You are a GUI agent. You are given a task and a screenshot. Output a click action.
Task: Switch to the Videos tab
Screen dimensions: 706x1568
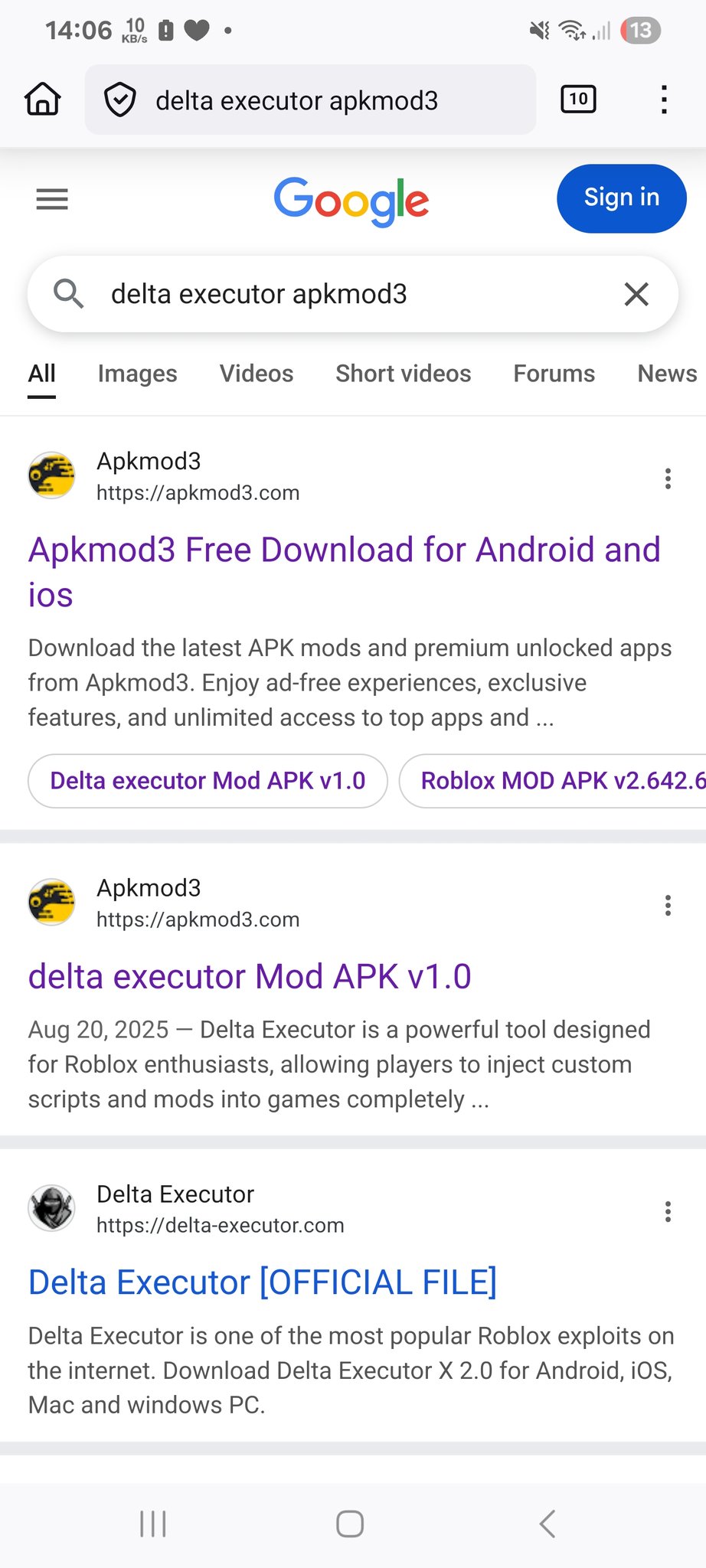click(x=257, y=374)
